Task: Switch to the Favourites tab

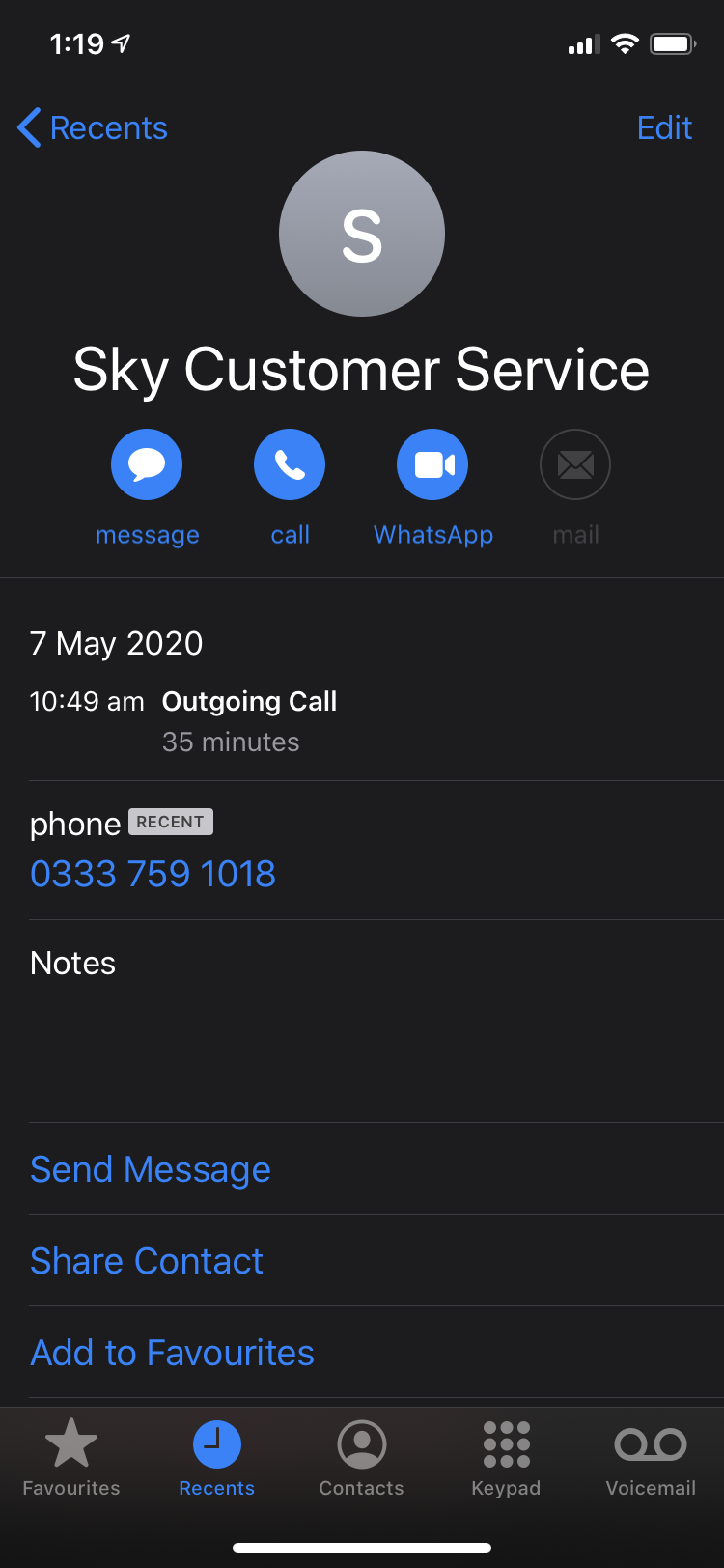Action: (71, 1458)
